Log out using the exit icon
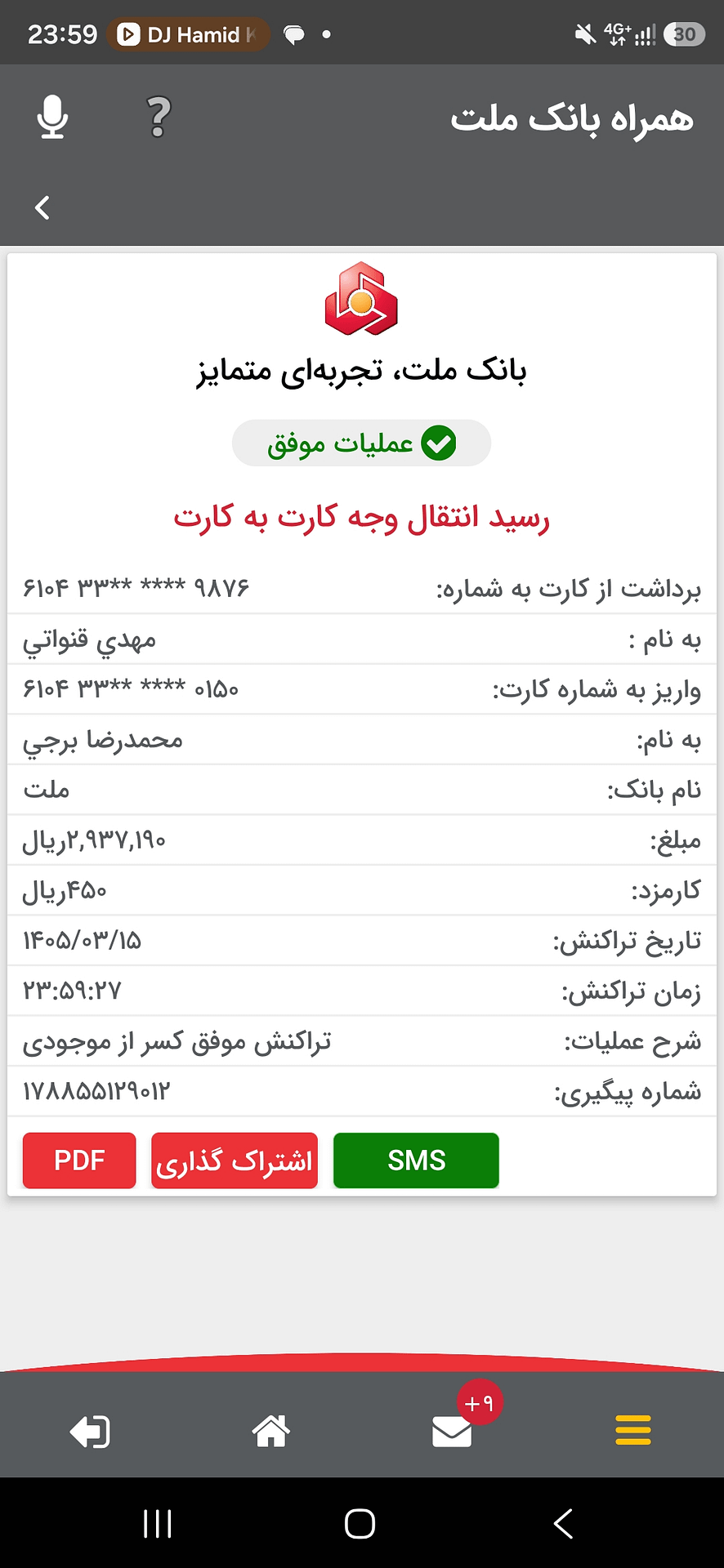The height and width of the screenshot is (1568, 724). (x=90, y=1432)
